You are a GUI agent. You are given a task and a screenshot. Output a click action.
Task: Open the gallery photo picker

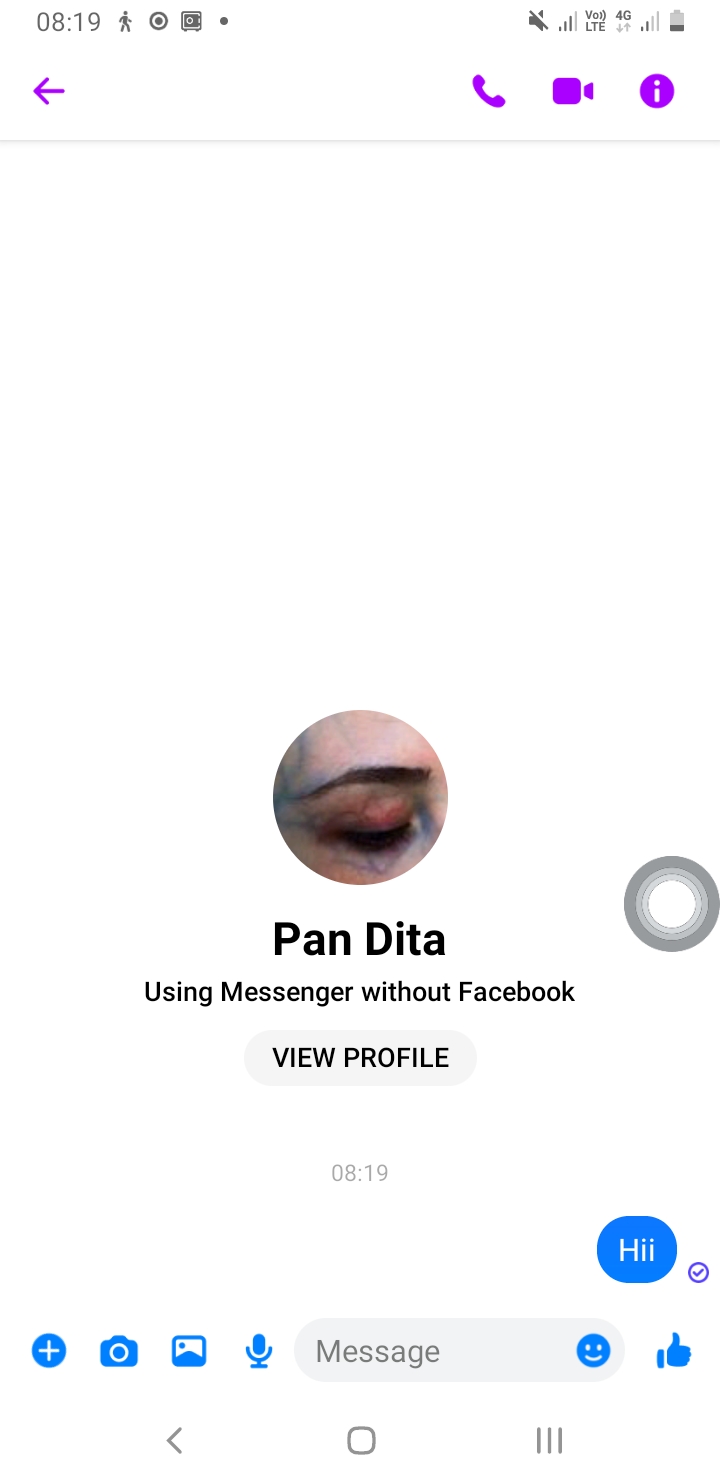(189, 1352)
